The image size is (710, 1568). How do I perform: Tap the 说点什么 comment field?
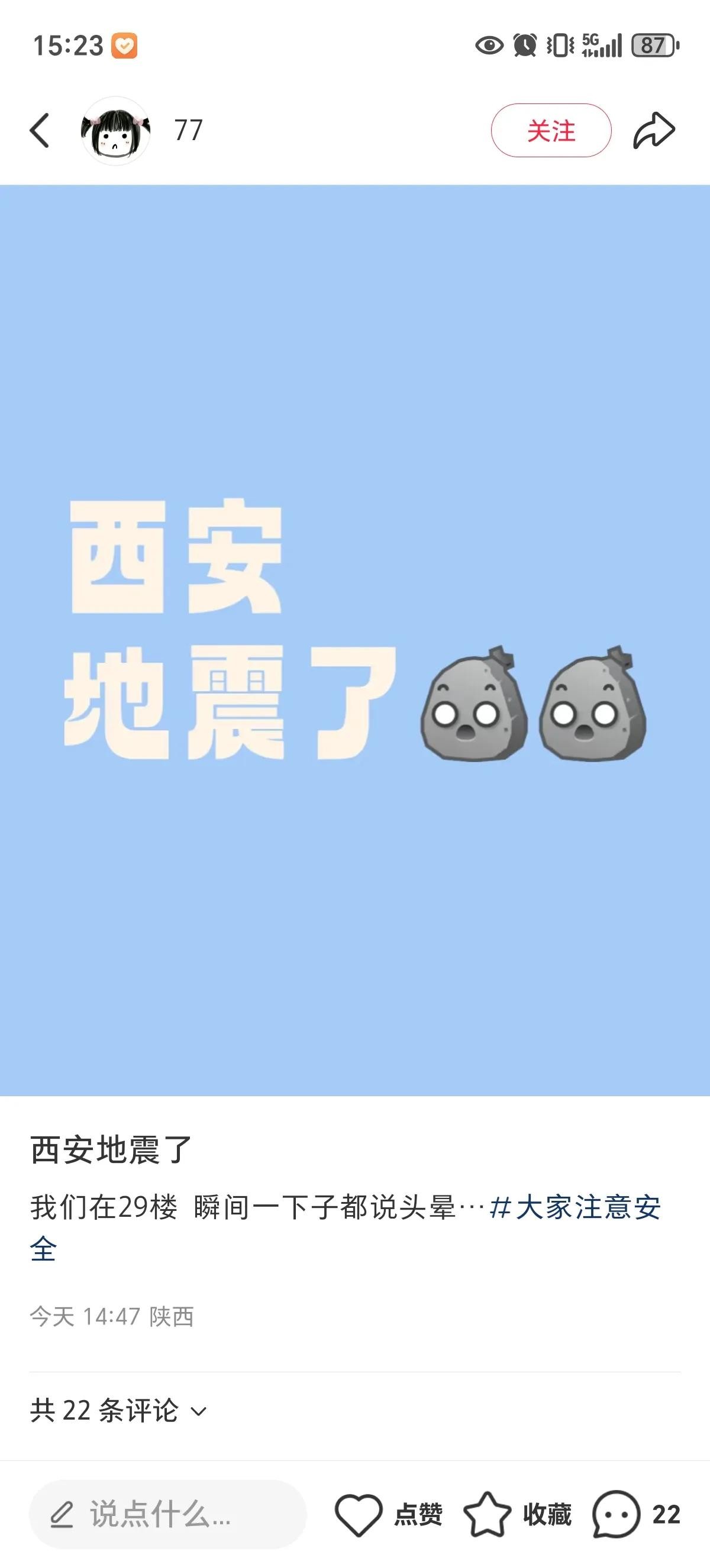click(167, 1514)
